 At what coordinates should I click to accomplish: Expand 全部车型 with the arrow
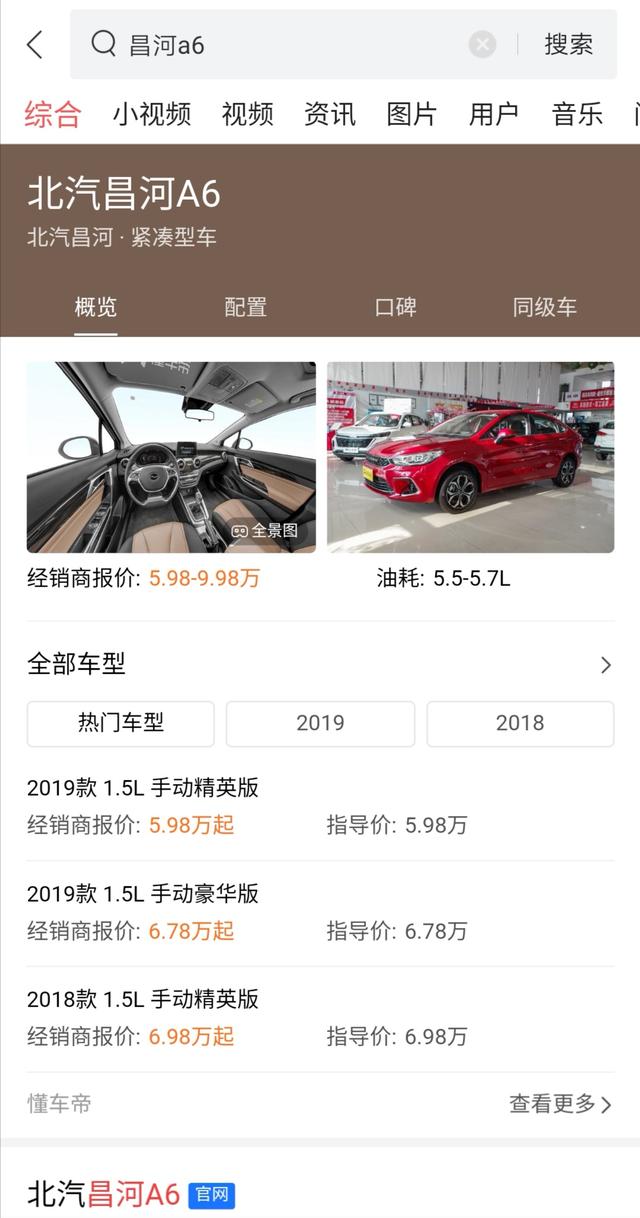point(605,665)
